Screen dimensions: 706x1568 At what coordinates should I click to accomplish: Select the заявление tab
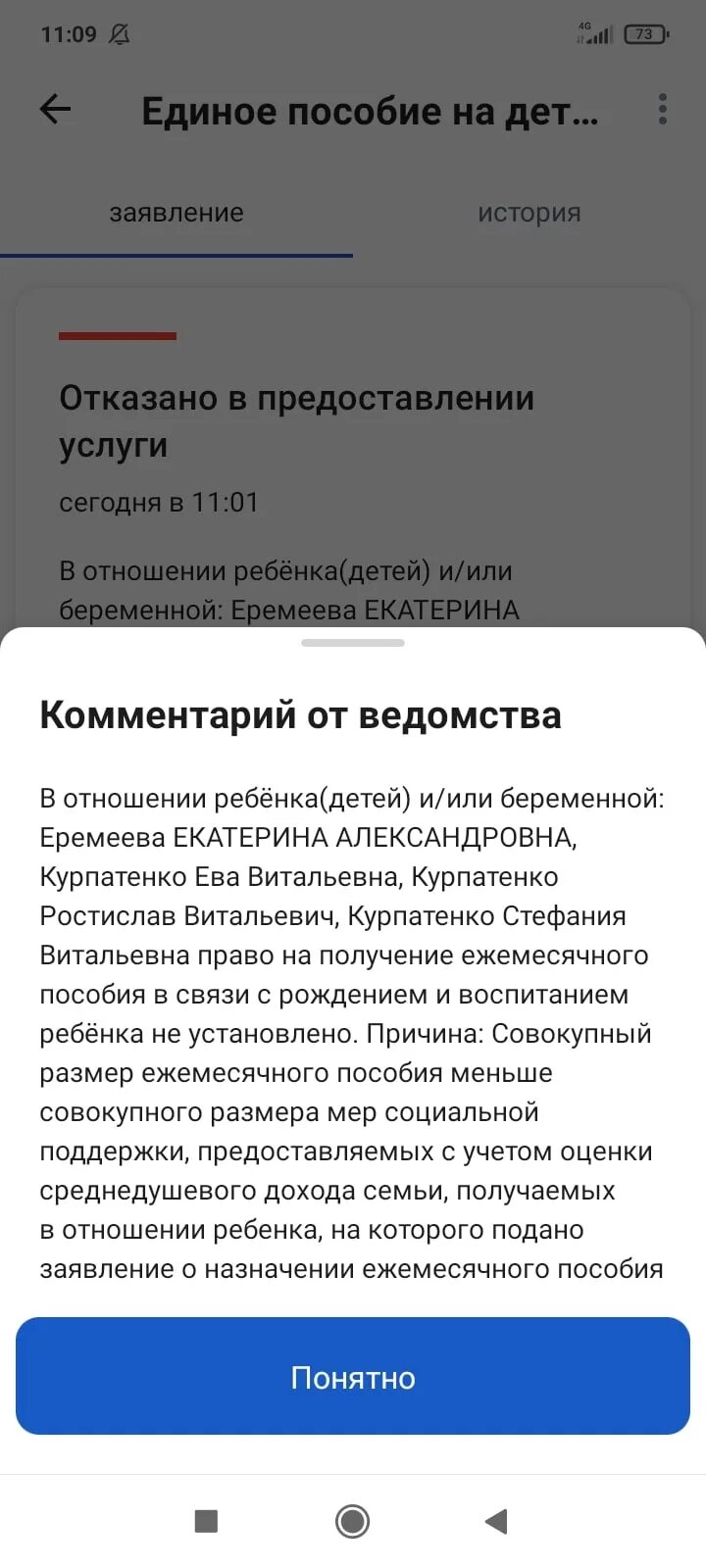pos(176,213)
